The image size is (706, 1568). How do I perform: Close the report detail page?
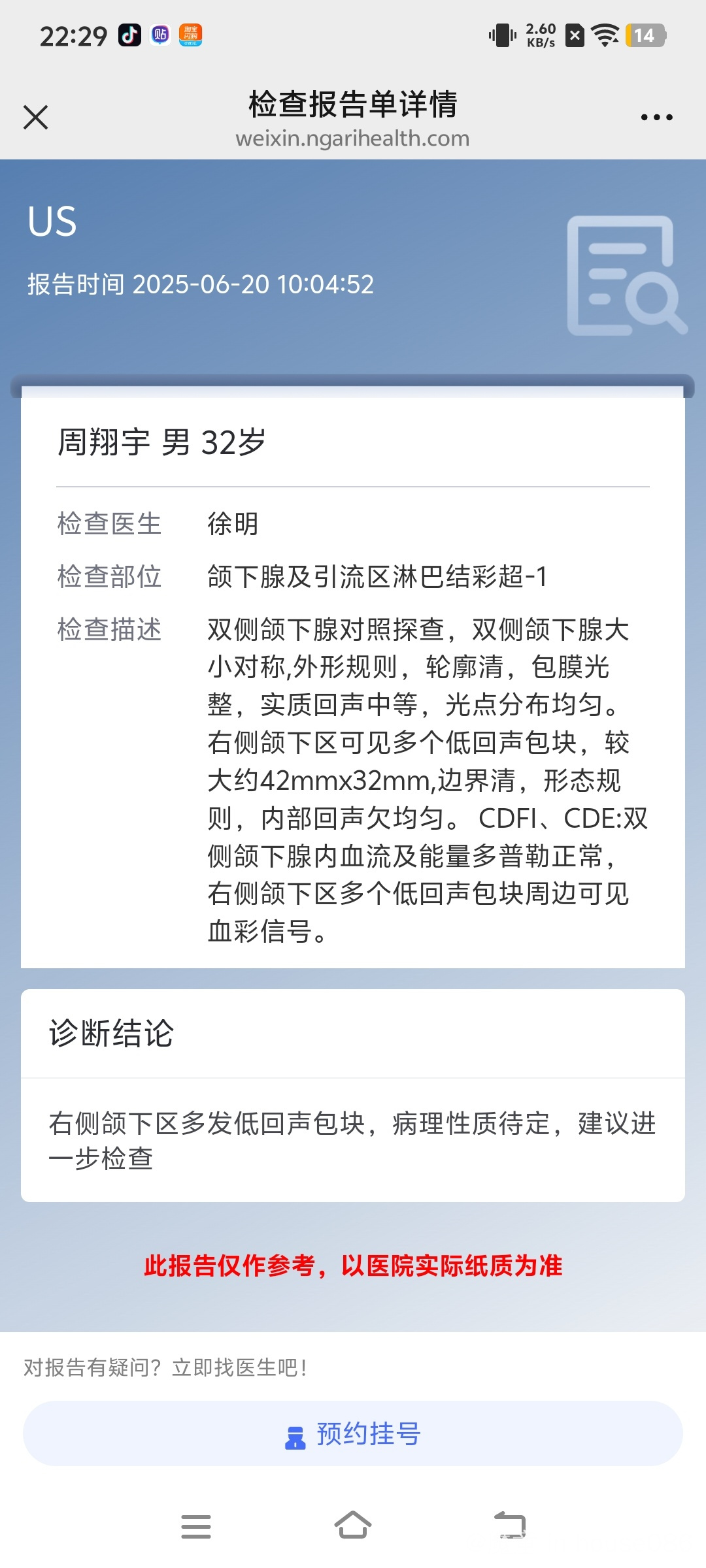(x=35, y=118)
